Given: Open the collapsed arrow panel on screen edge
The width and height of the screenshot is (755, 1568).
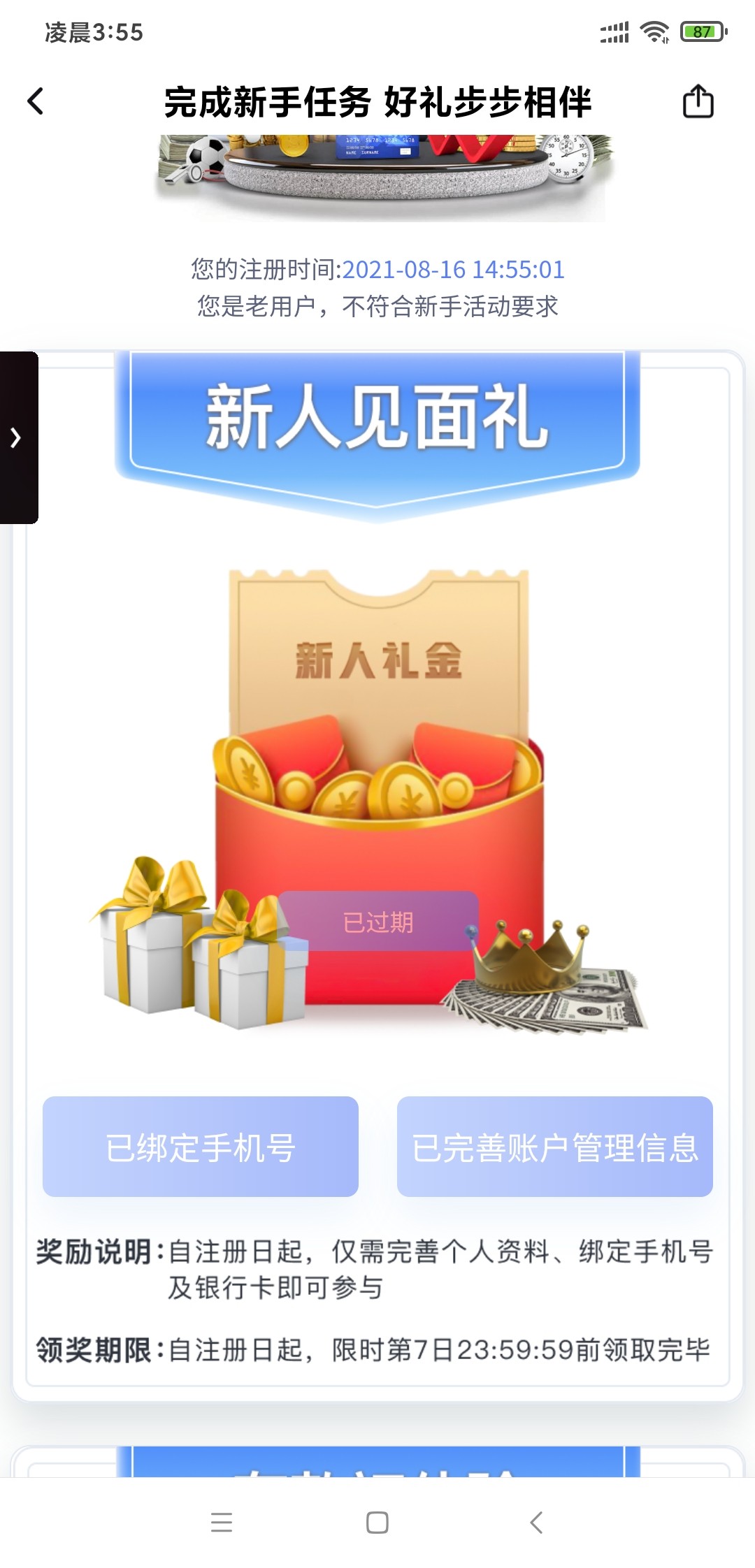Looking at the screenshot, I should 15,439.
